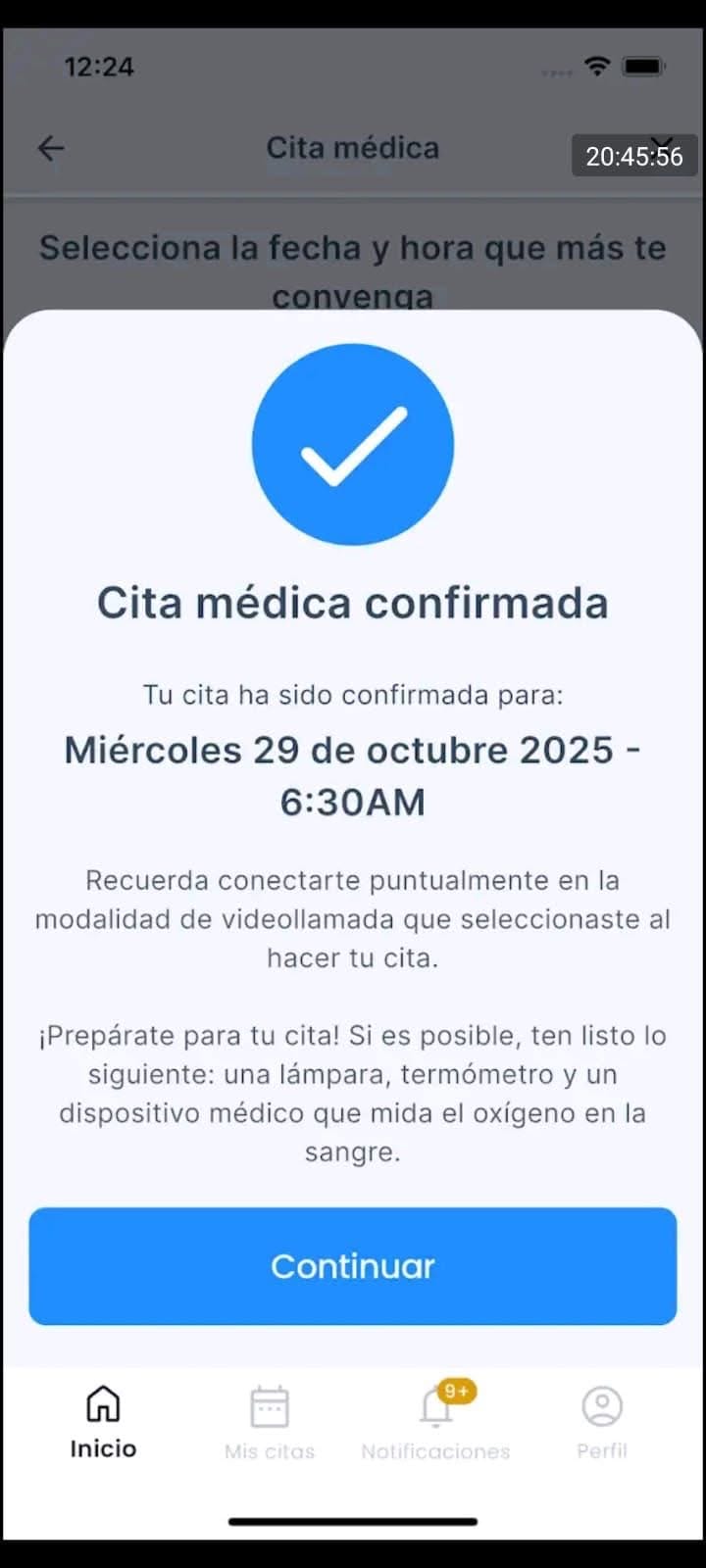Switch to the Inicio tab

103,1420
